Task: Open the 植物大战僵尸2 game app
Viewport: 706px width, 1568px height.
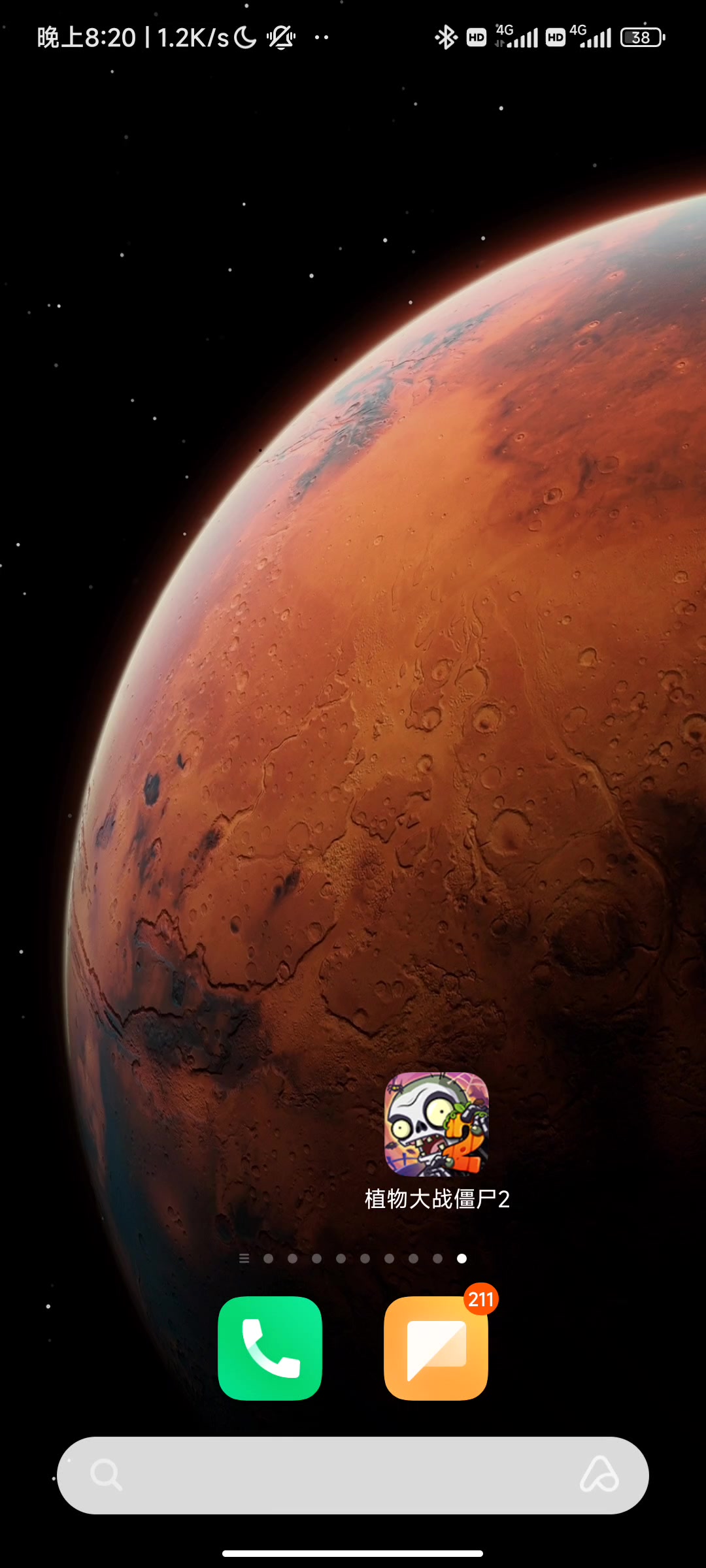Action: (x=436, y=1124)
